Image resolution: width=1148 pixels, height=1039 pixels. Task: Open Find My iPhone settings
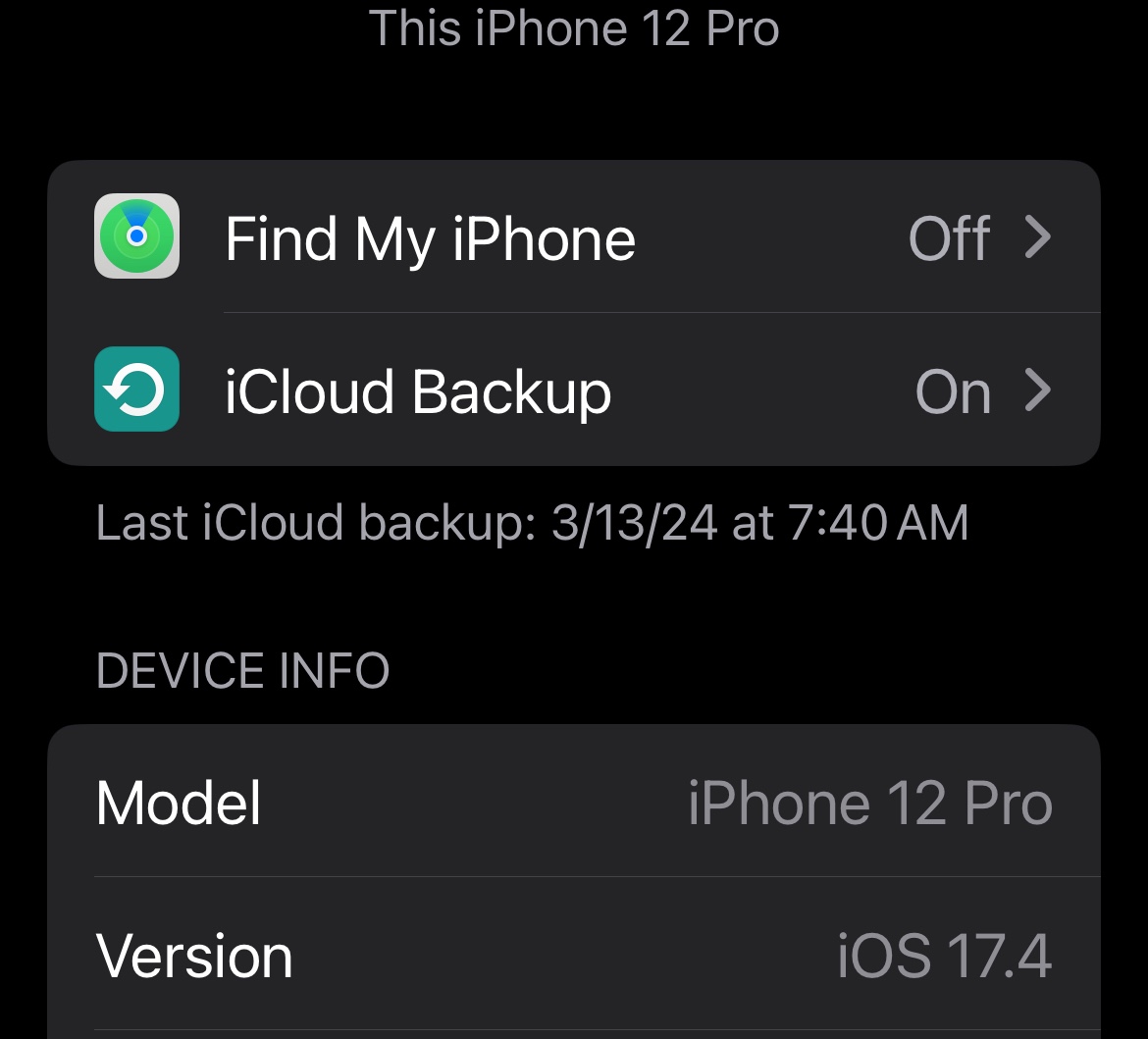(573, 237)
